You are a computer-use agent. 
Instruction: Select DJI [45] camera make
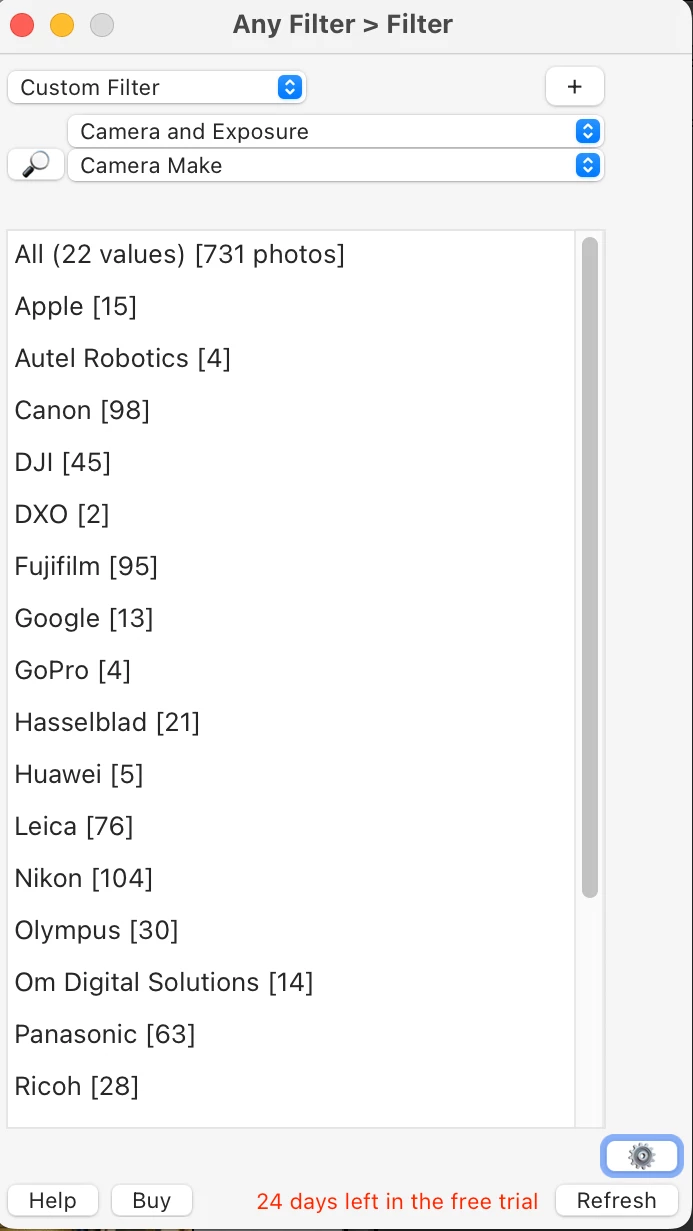point(63,463)
